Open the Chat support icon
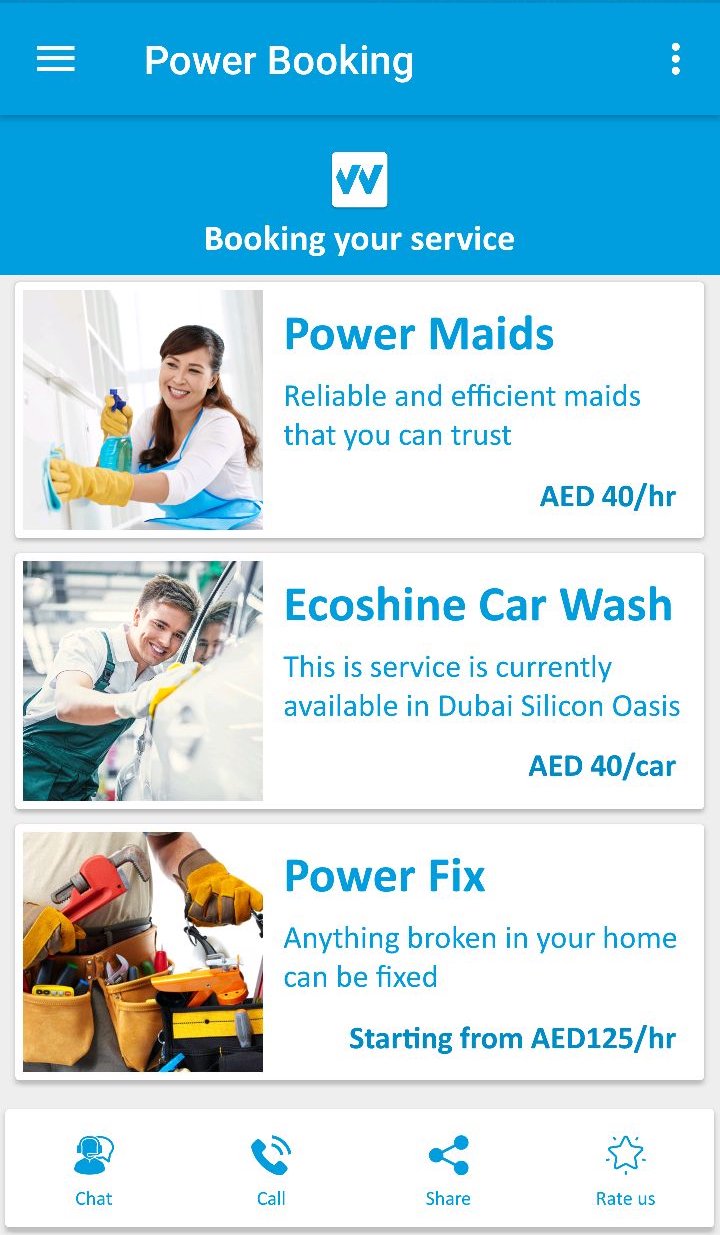The image size is (720, 1235). click(93, 1155)
